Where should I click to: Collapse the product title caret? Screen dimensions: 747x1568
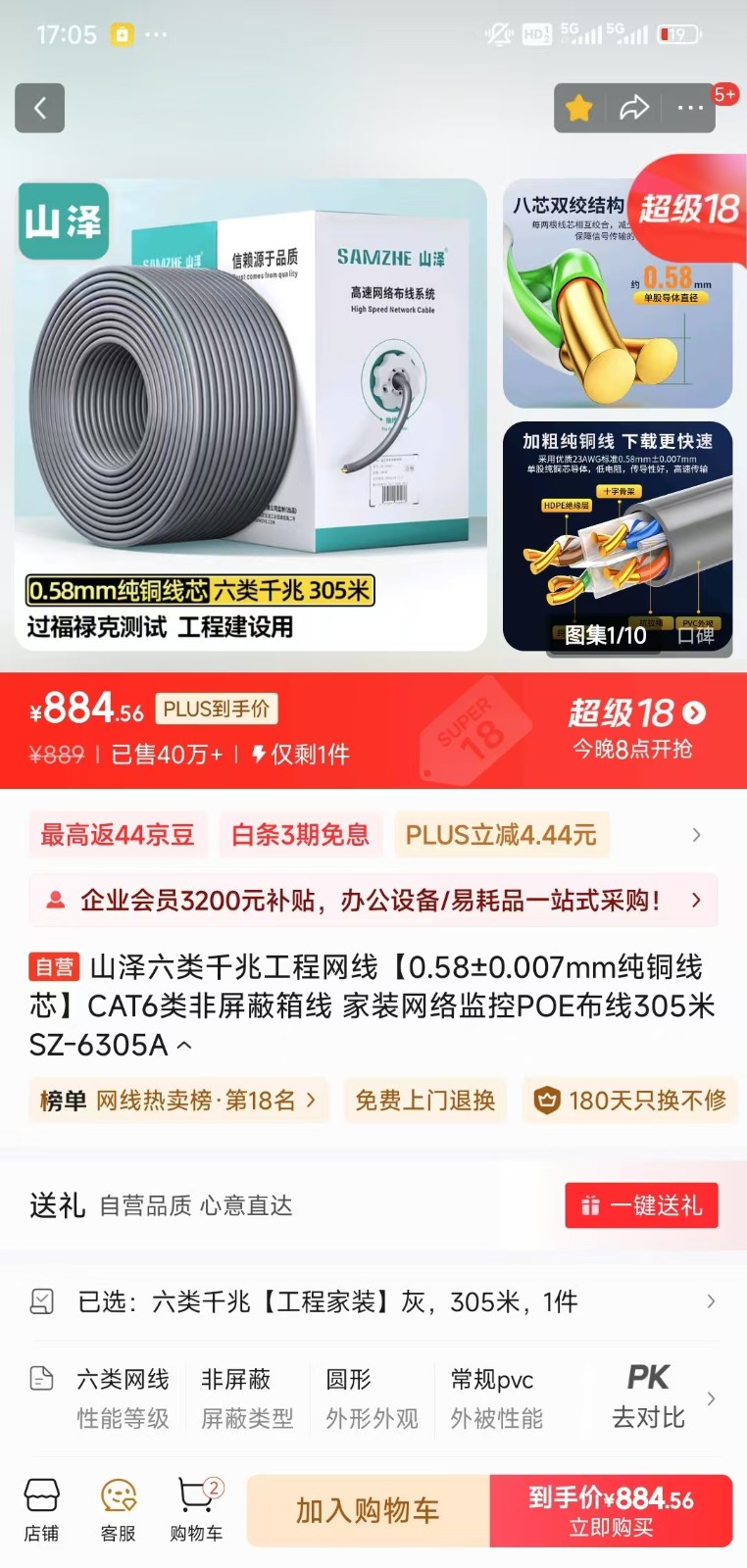pos(183,1046)
